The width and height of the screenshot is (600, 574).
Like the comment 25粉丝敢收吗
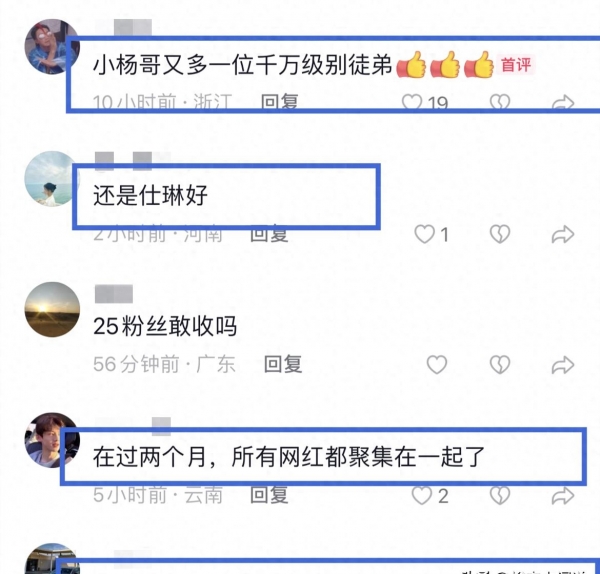click(x=436, y=365)
